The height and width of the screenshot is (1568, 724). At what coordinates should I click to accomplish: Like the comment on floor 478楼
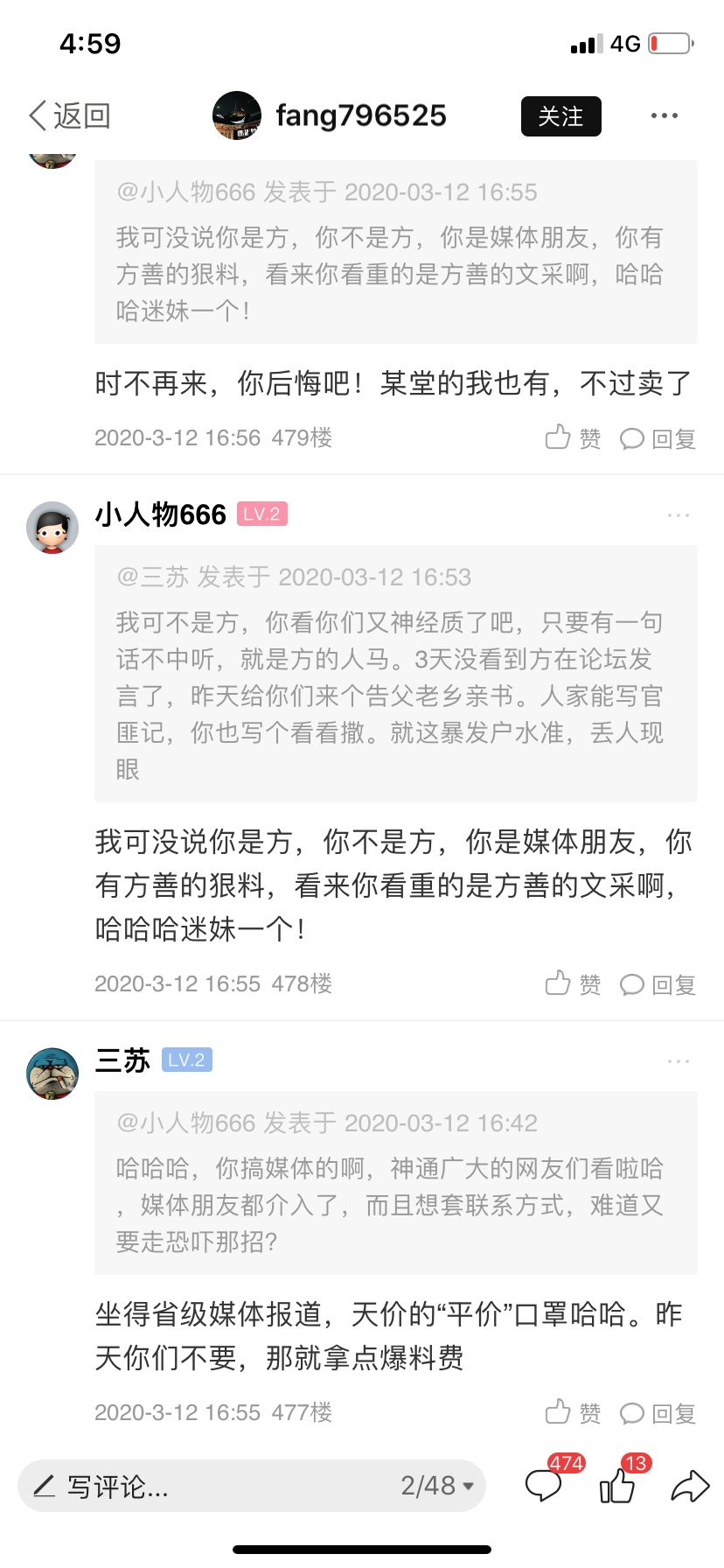tap(573, 984)
